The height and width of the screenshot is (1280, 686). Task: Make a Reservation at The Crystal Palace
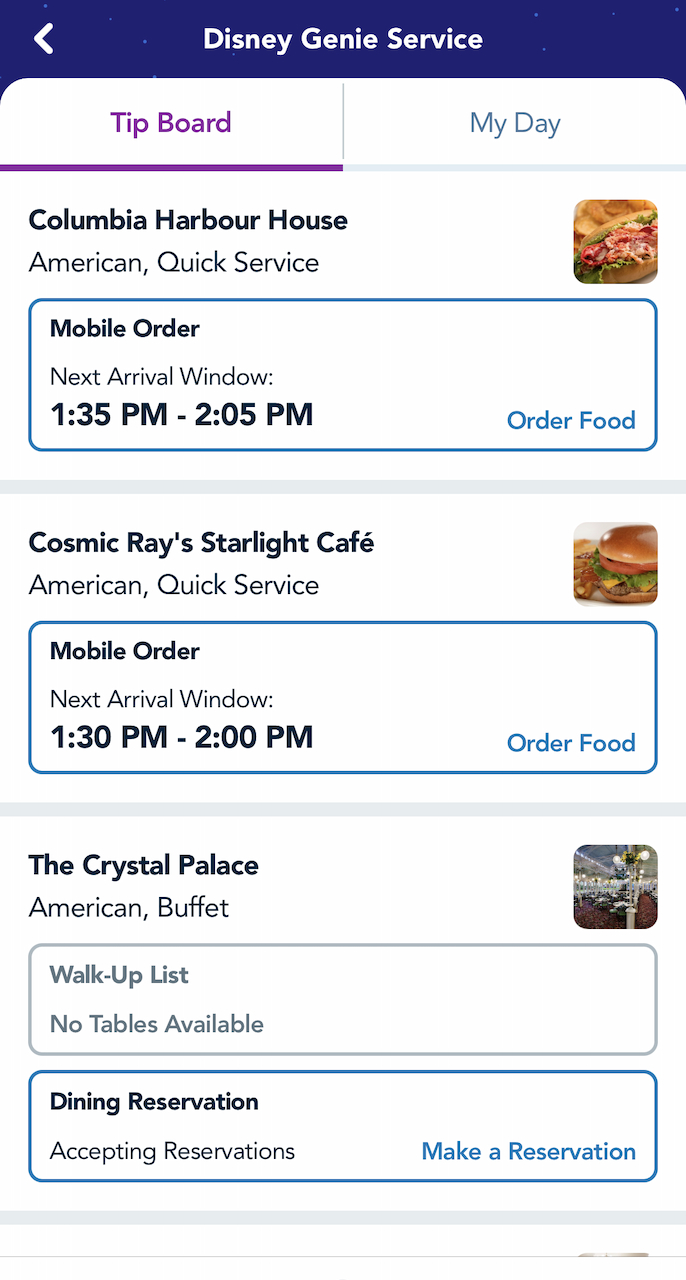tap(528, 1151)
